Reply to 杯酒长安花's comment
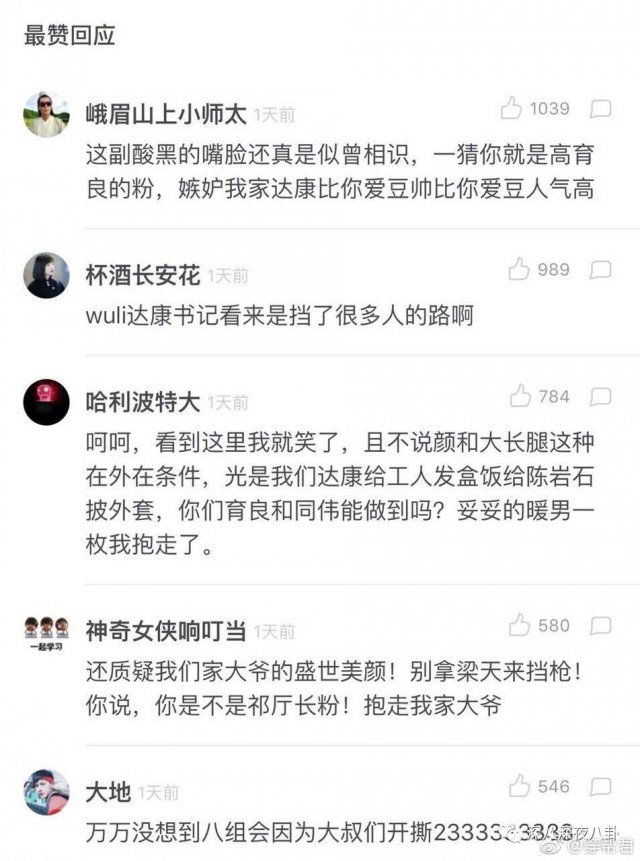 click(601, 269)
